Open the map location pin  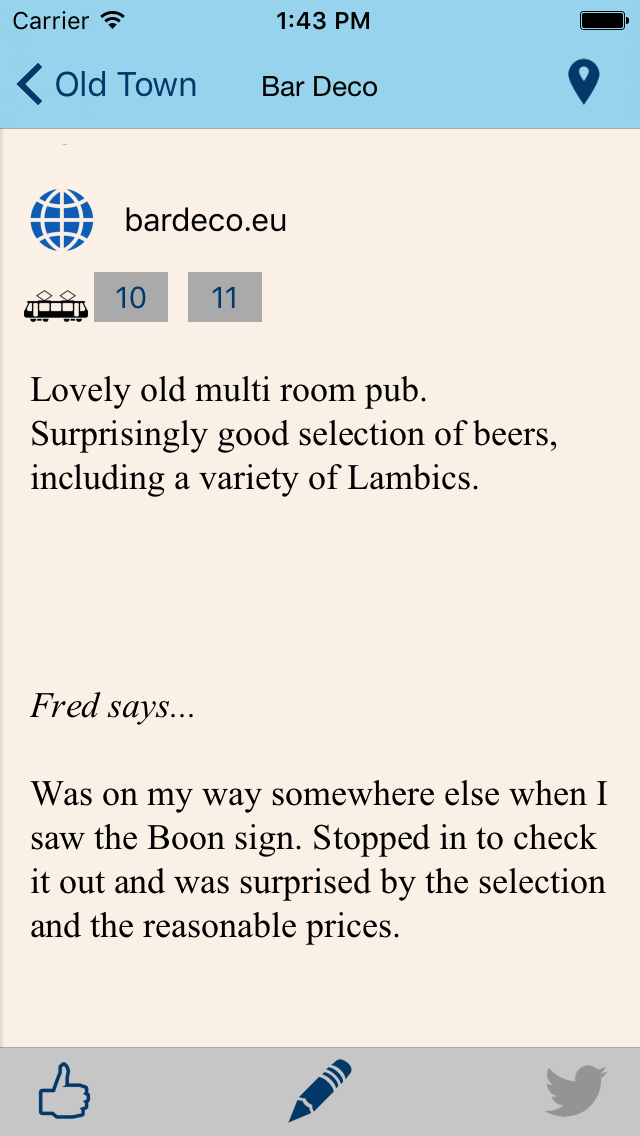point(583,83)
